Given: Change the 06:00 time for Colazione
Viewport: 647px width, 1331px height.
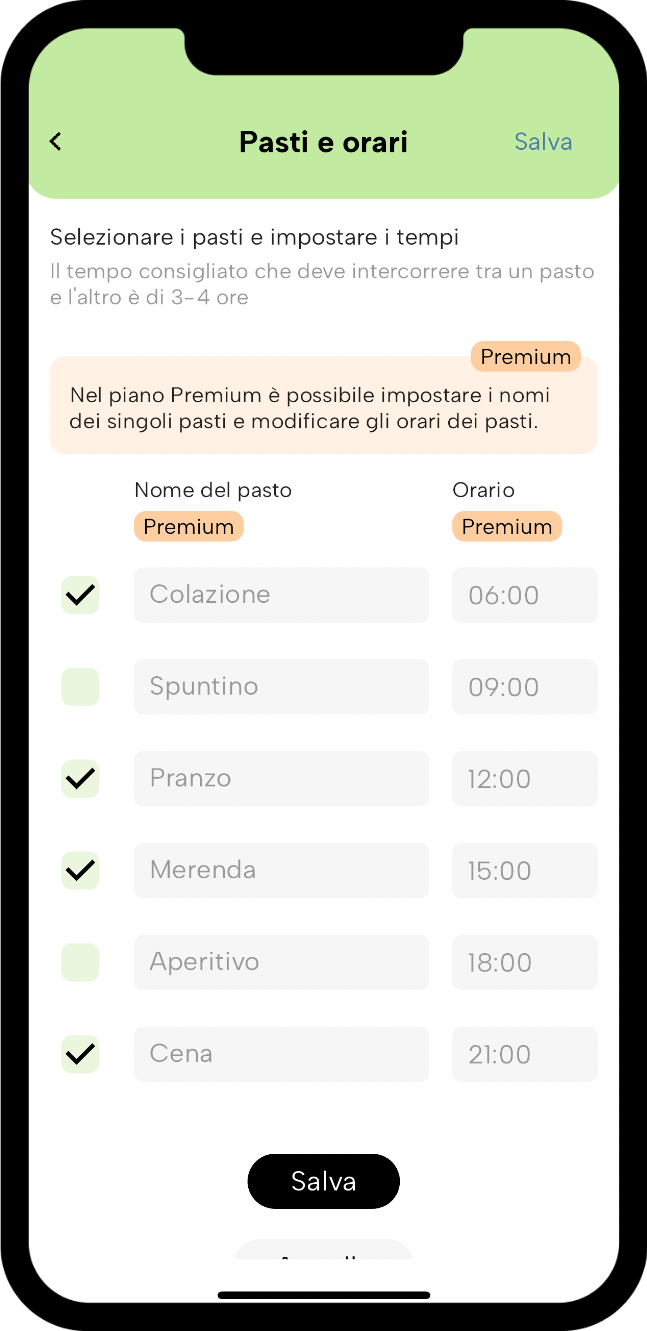Looking at the screenshot, I should pyautogui.click(x=525, y=595).
